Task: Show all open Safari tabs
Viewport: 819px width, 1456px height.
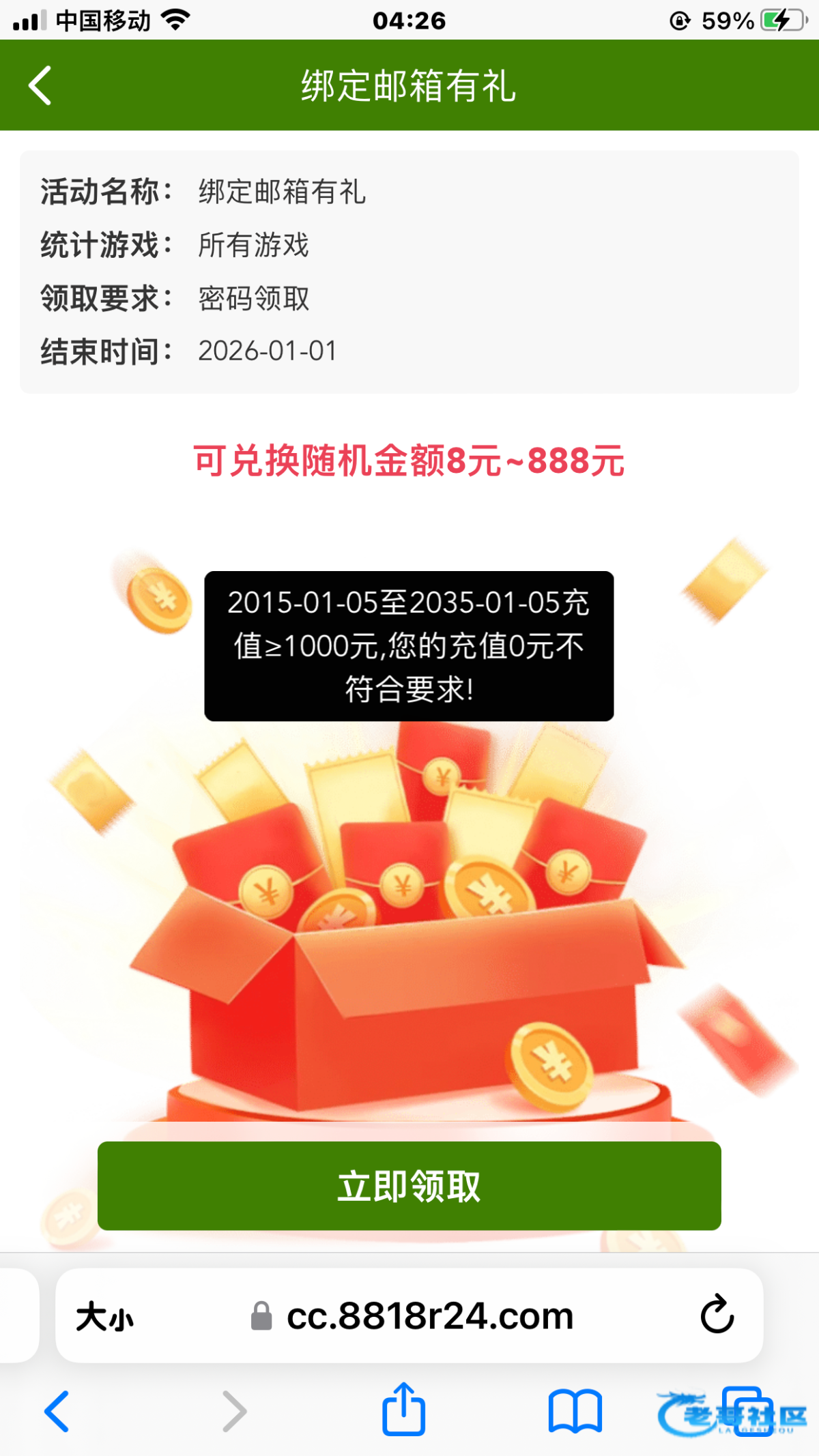Action: (x=747, y=1411)
